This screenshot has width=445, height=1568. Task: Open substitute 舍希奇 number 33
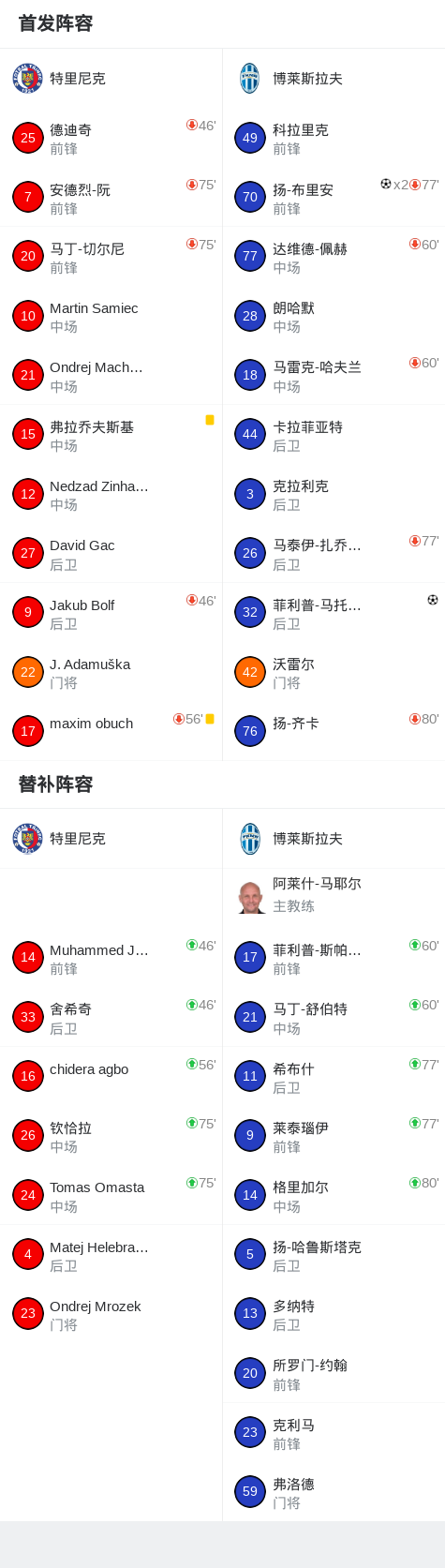tap(111, 1017)
